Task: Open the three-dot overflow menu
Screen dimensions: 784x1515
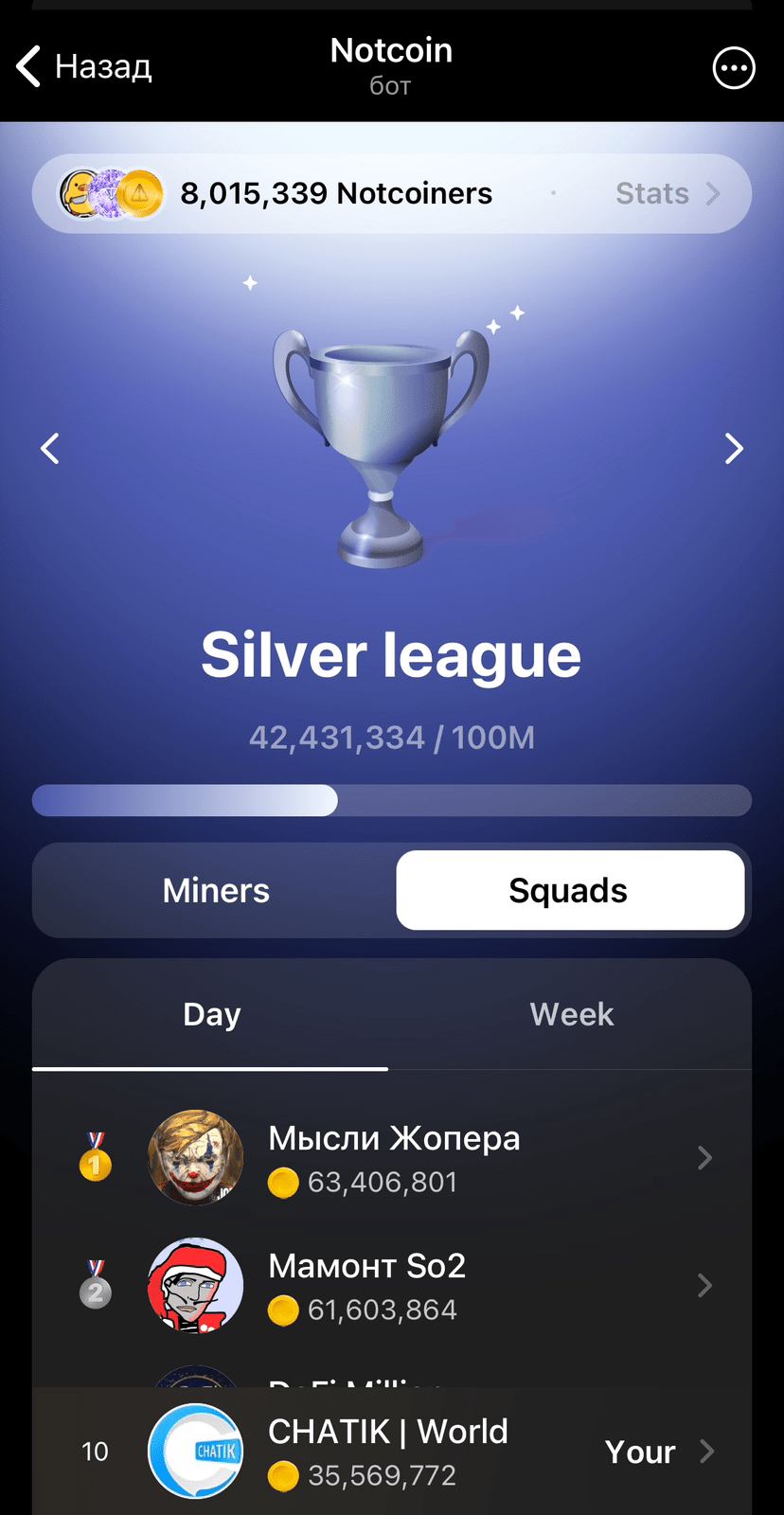Action: click(733, 68)
